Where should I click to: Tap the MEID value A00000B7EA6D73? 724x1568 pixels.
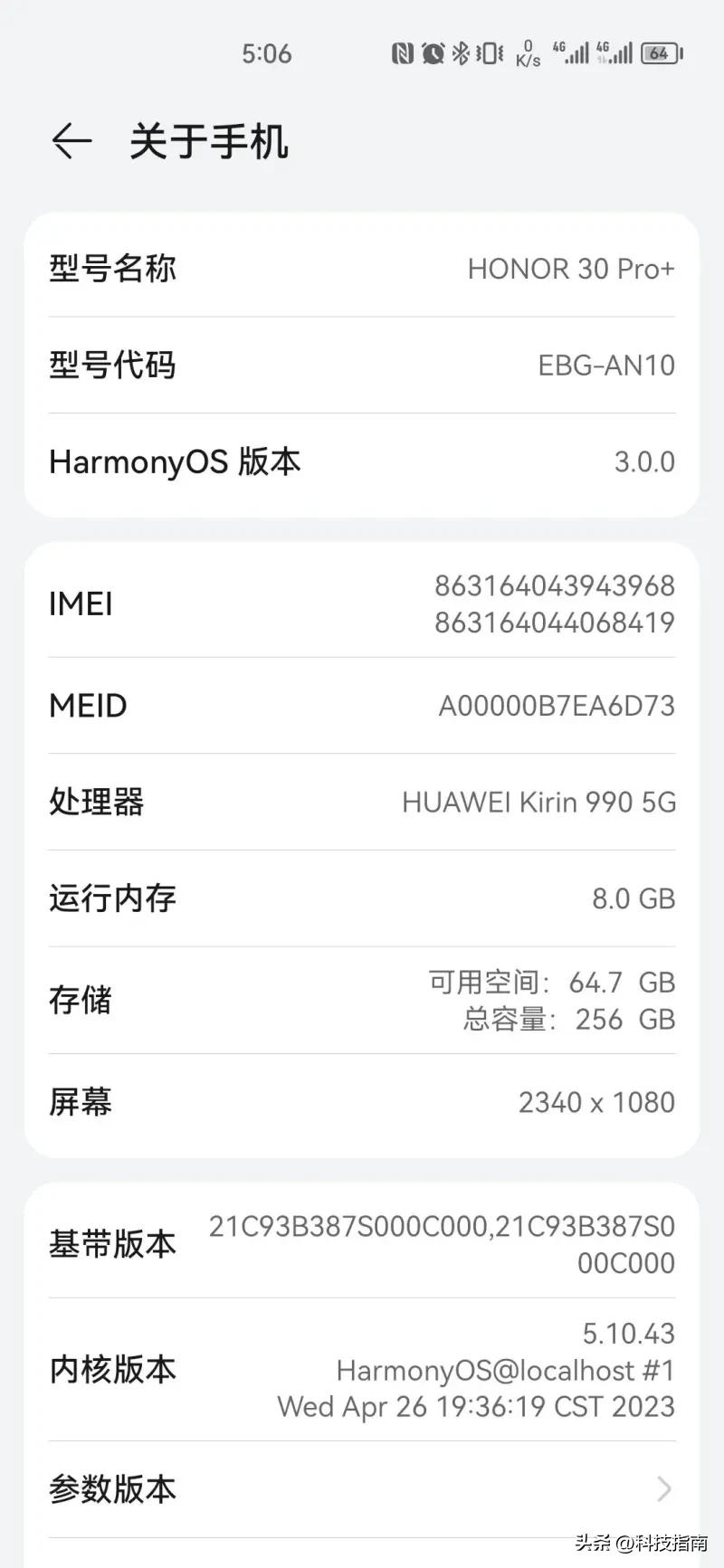(556, 705)
